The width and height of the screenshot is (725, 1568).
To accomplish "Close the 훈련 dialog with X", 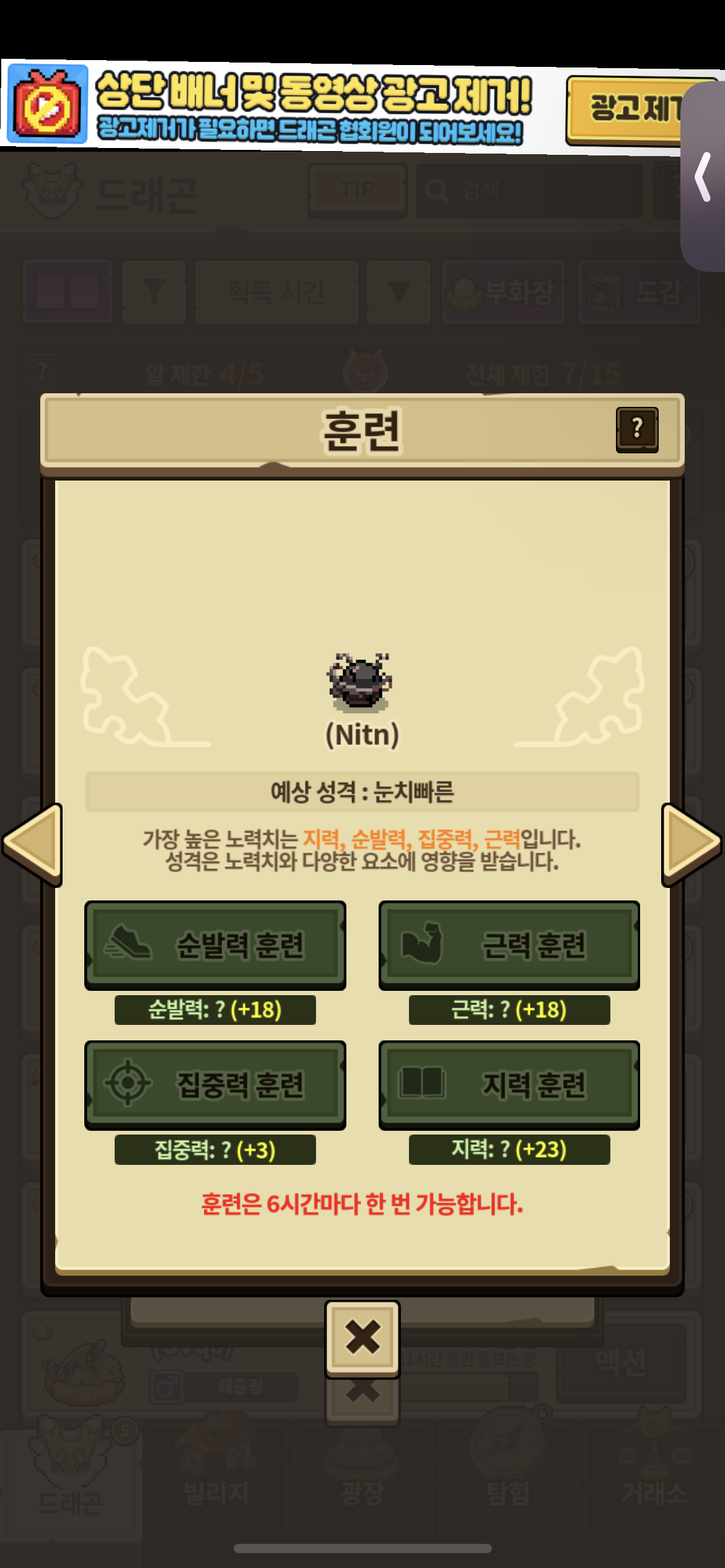I will [x=362, y=1339].
